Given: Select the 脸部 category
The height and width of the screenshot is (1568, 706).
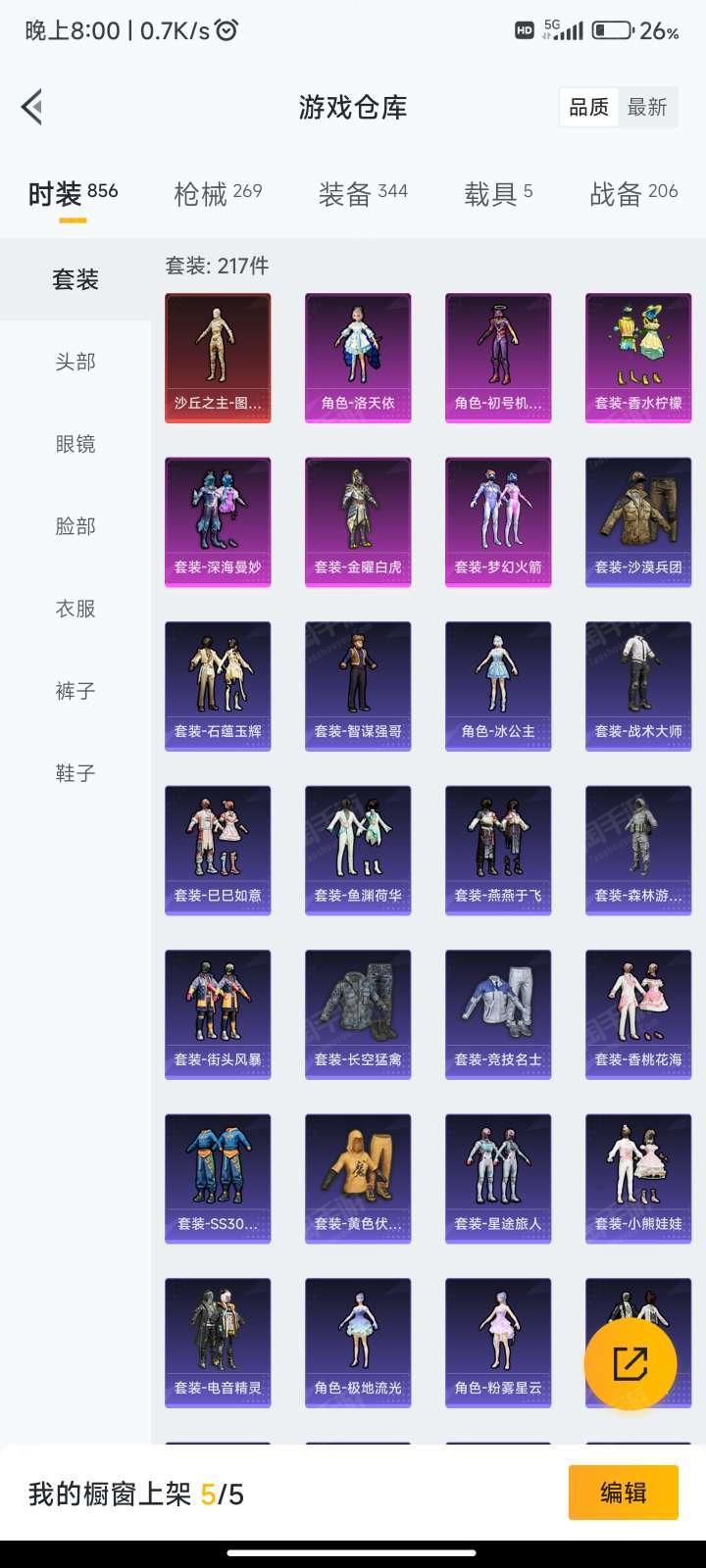Looking at the screenshot, I should pyautogui.click(x=76, y=526).
